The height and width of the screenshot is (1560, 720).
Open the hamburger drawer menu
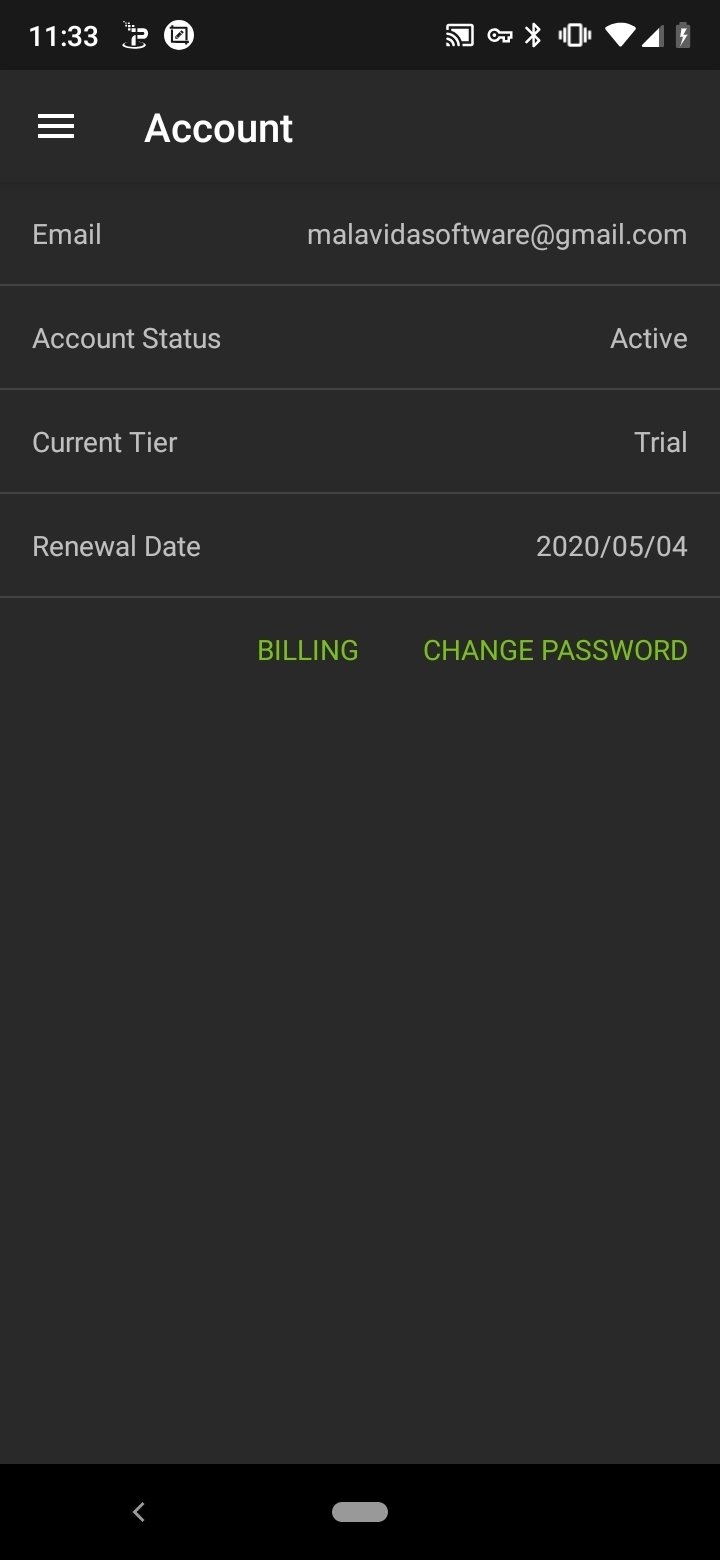[x=56, y=127]
